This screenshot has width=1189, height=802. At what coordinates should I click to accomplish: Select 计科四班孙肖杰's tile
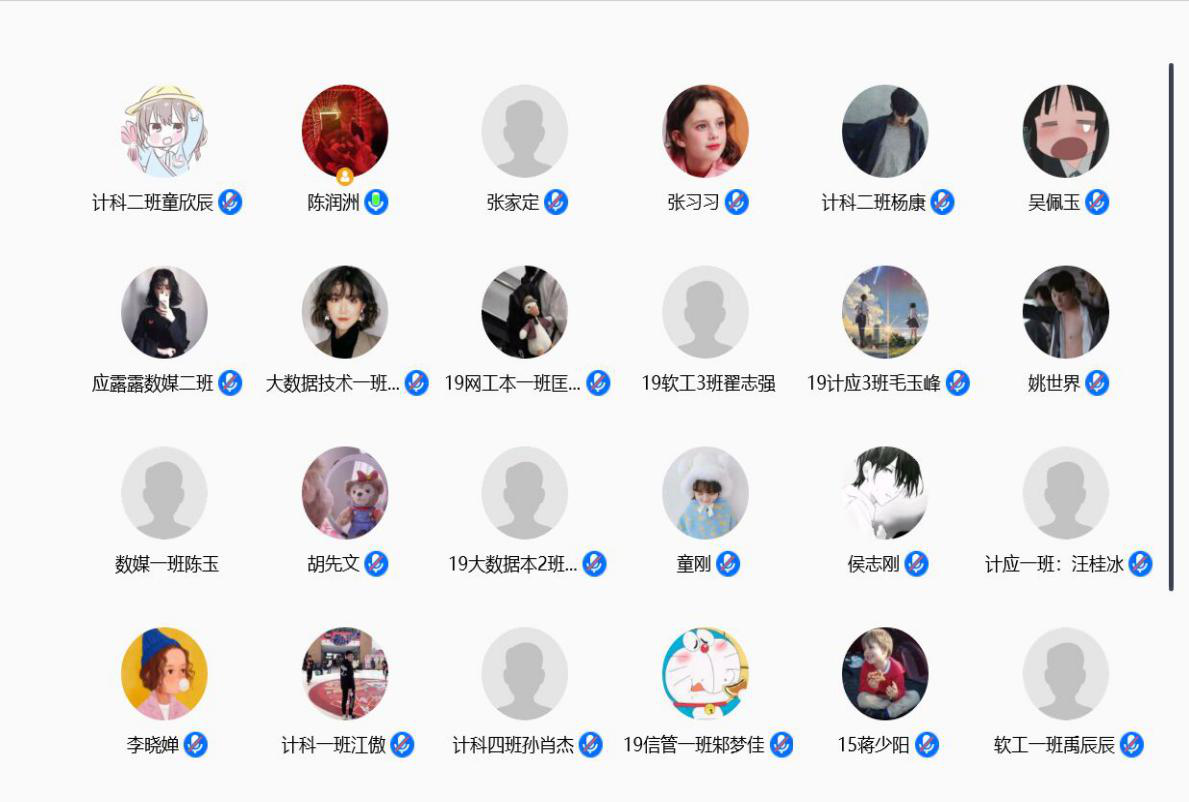[525, 674]
